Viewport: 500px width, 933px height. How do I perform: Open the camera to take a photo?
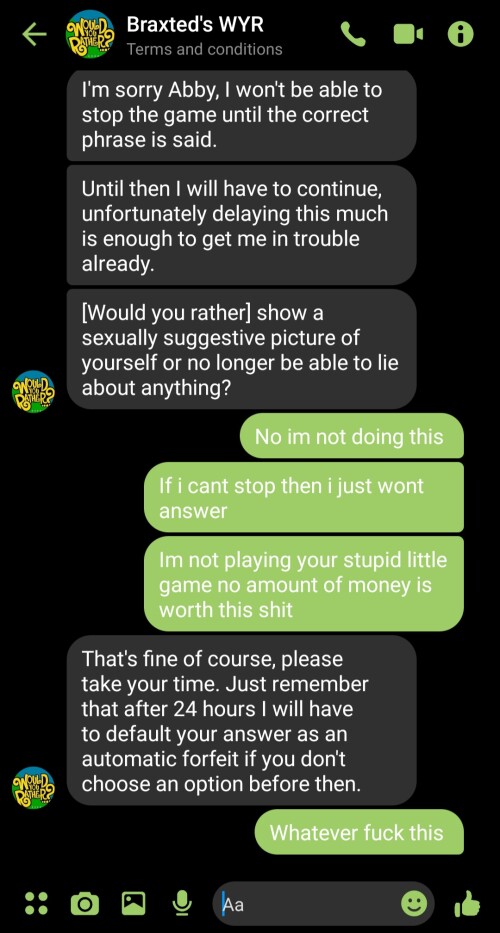(85, 903)
